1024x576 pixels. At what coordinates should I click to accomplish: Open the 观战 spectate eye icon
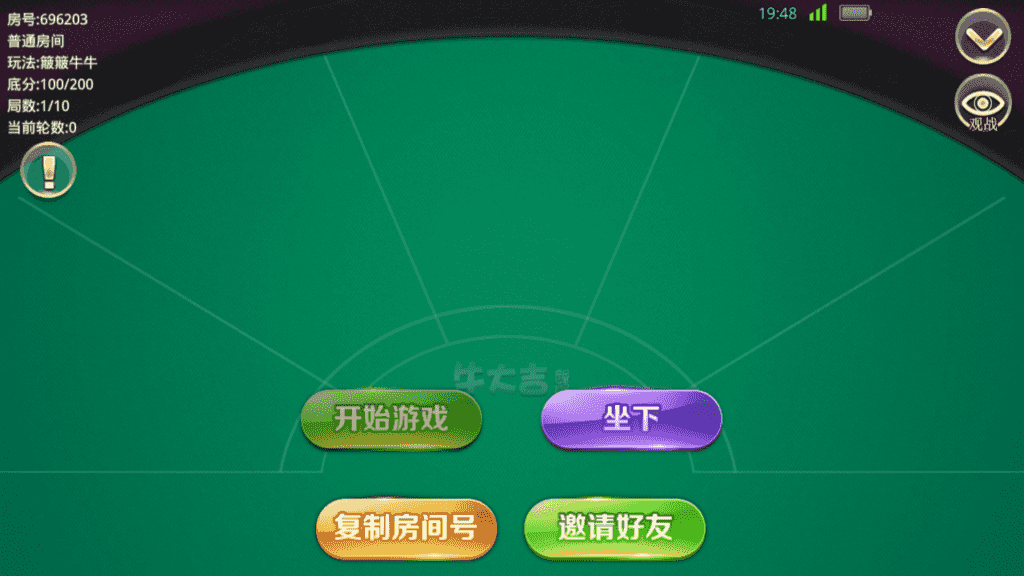point(983,103)
